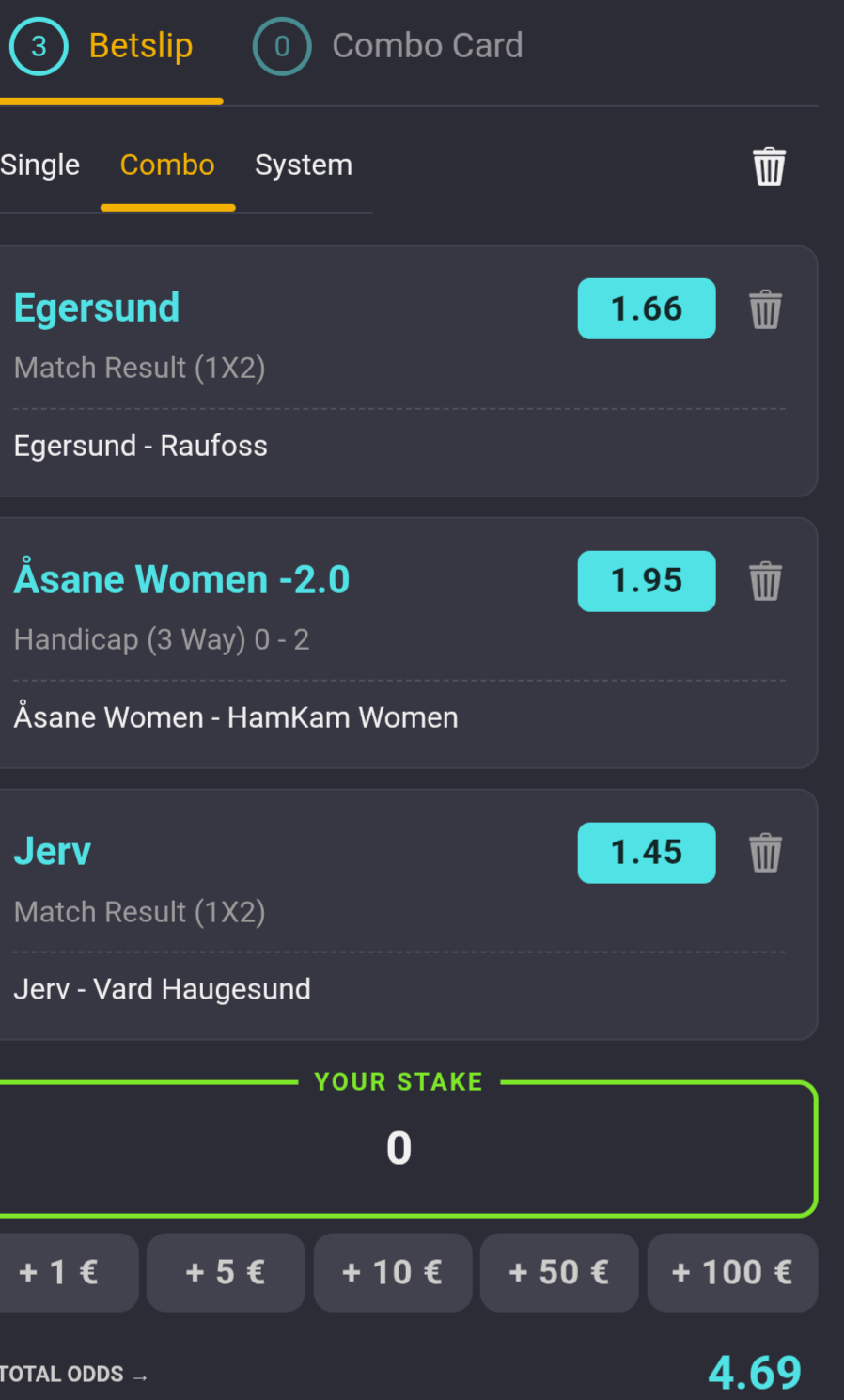The image size is (844, 1400).
Task: Add 5 € to the stake
Action: (x=226, y=1272)
